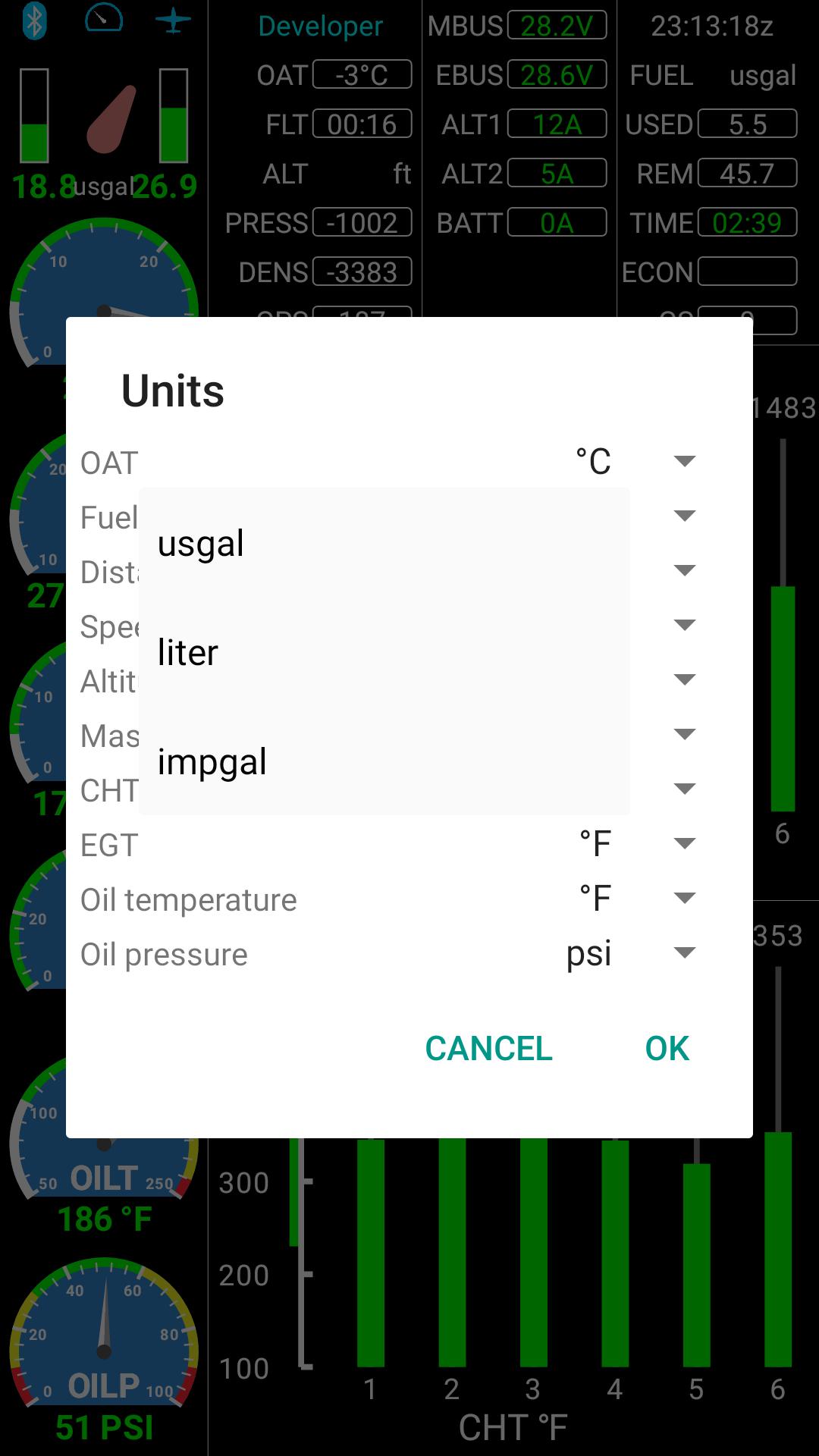Cancel the Units dialog
Image resolution: width=819 pixels, height=1456 pixels.
coord(488,1048)
